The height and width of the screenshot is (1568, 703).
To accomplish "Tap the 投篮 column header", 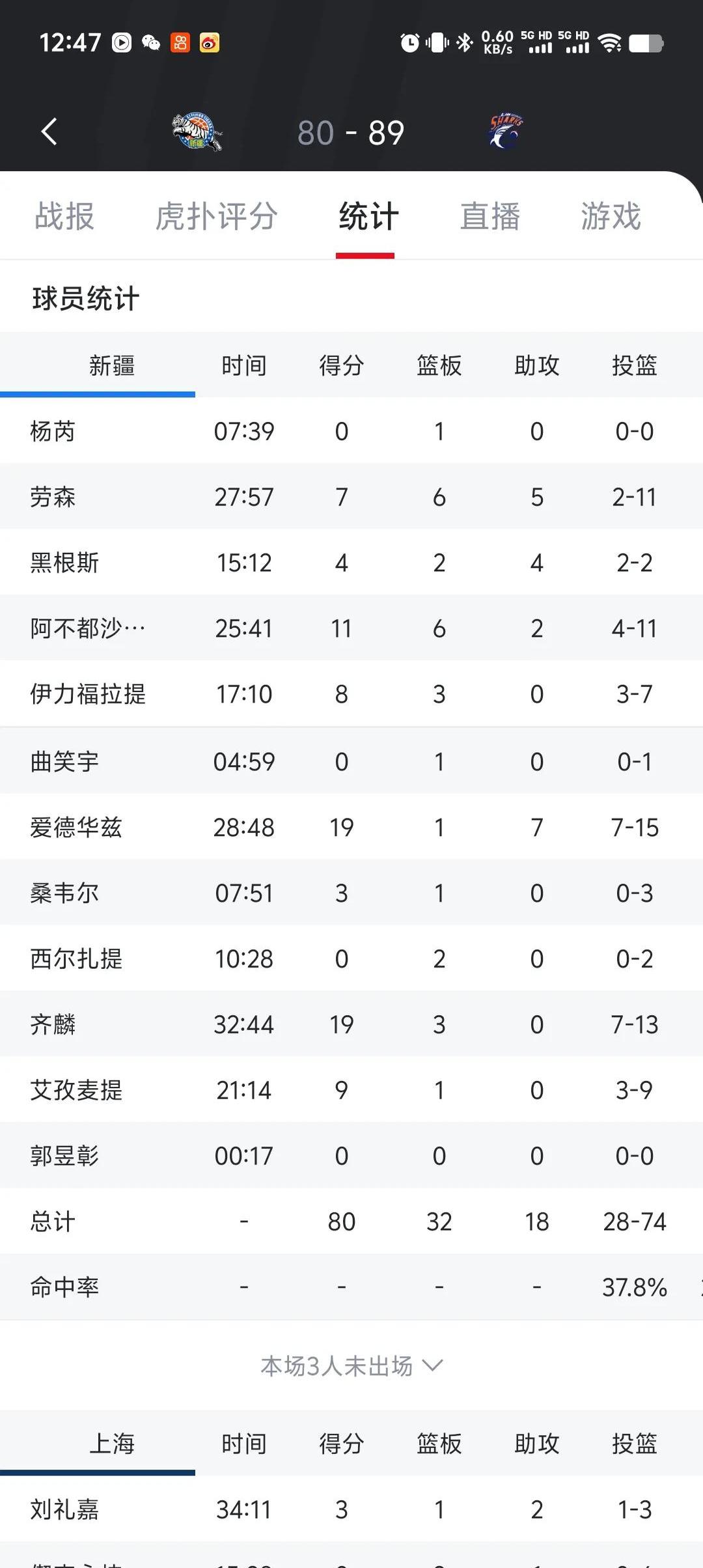I will point(635,366).
